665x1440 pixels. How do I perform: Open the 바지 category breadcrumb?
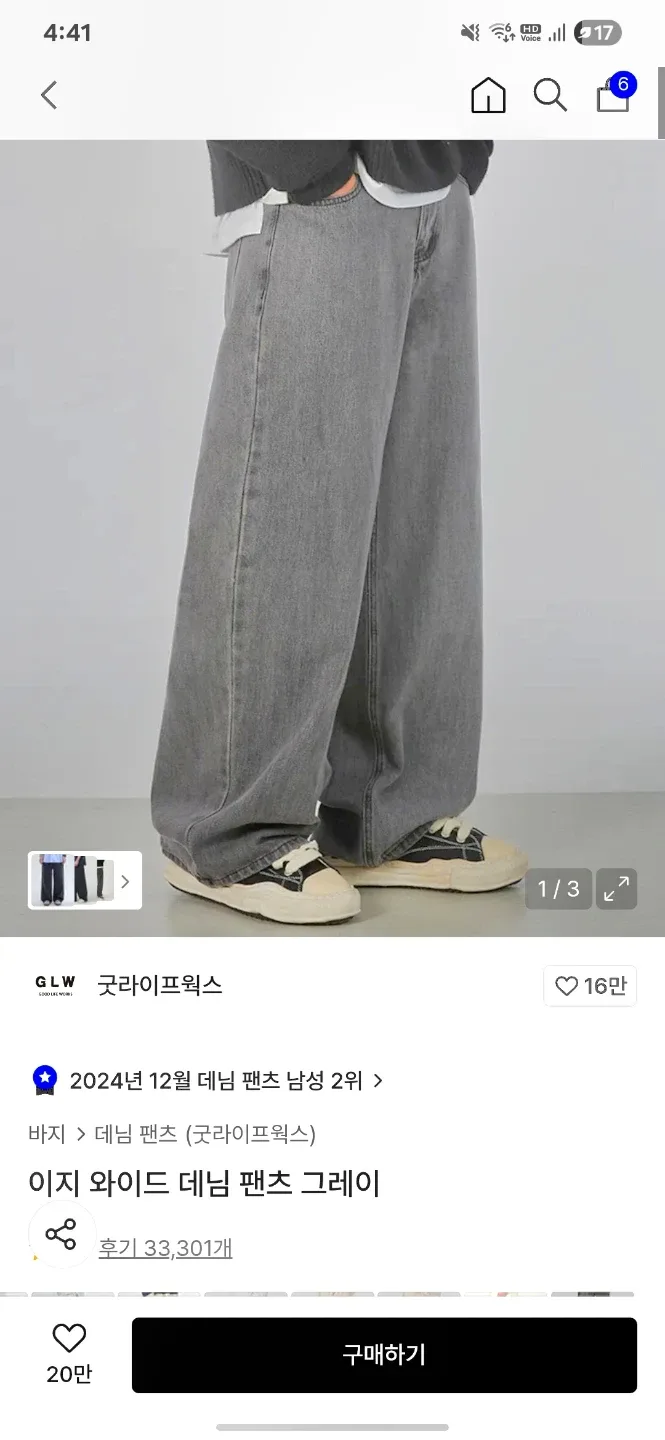tap(47, 1134)
